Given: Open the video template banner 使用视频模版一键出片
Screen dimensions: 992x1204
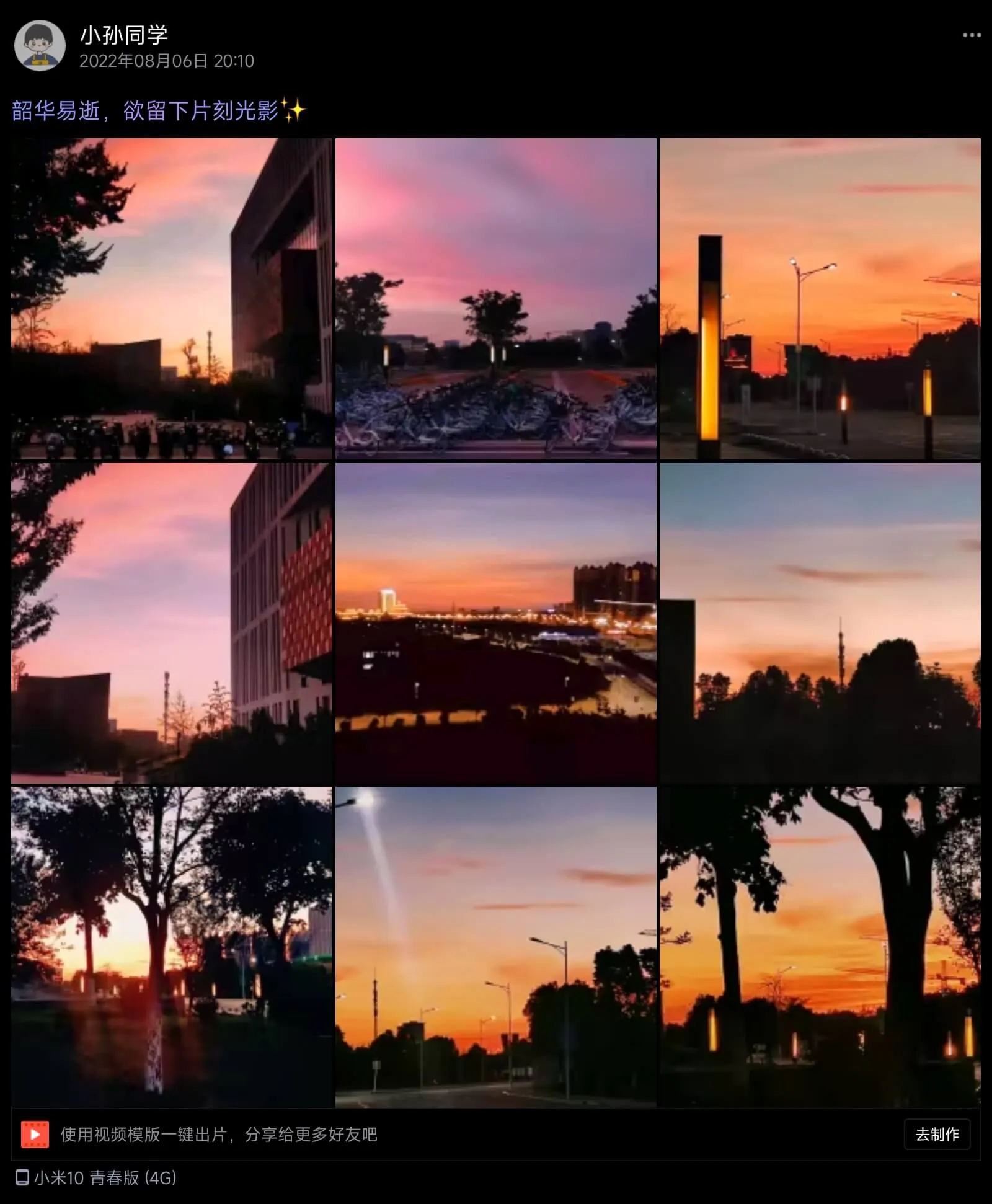Looking at the screenshot, I should (218, 1134).
